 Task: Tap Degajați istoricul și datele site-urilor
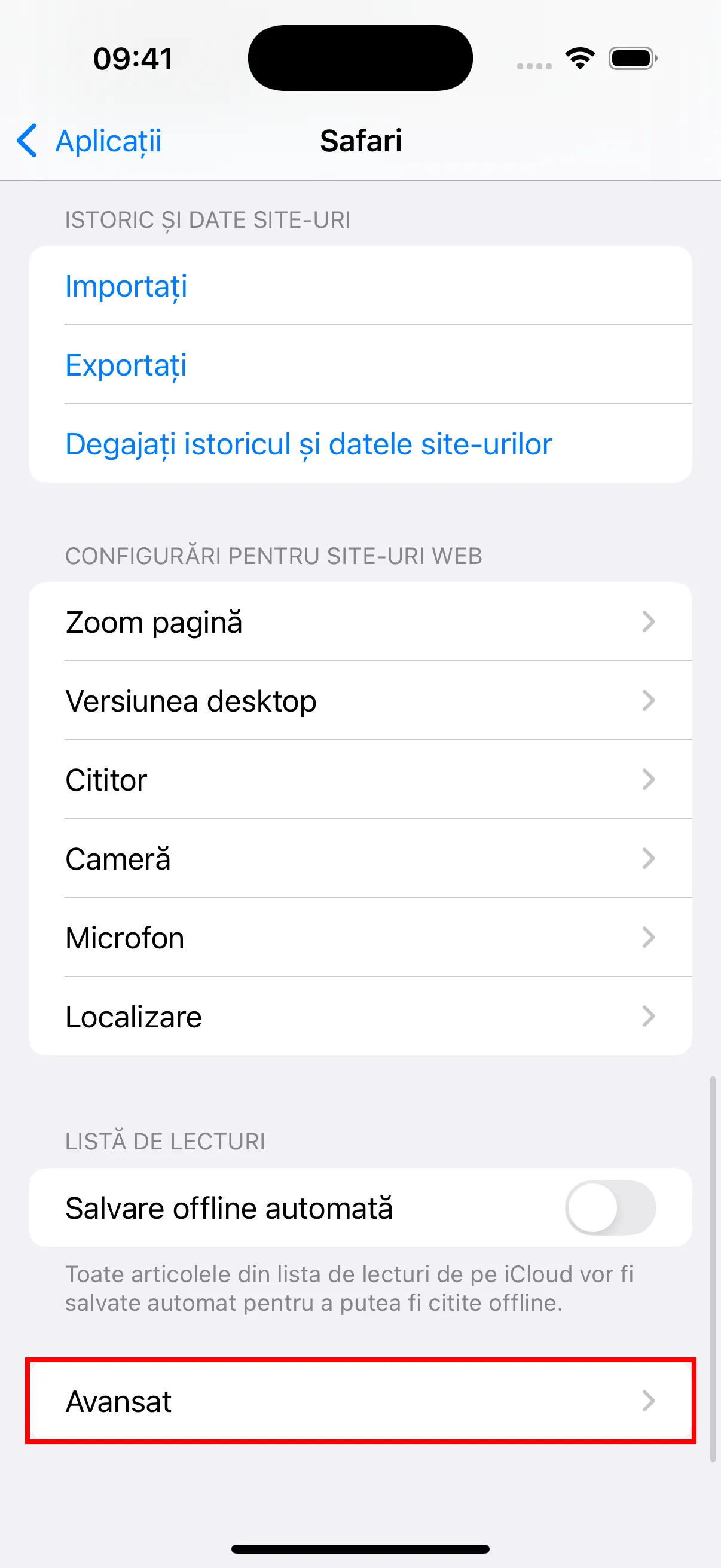pos(308,444)
